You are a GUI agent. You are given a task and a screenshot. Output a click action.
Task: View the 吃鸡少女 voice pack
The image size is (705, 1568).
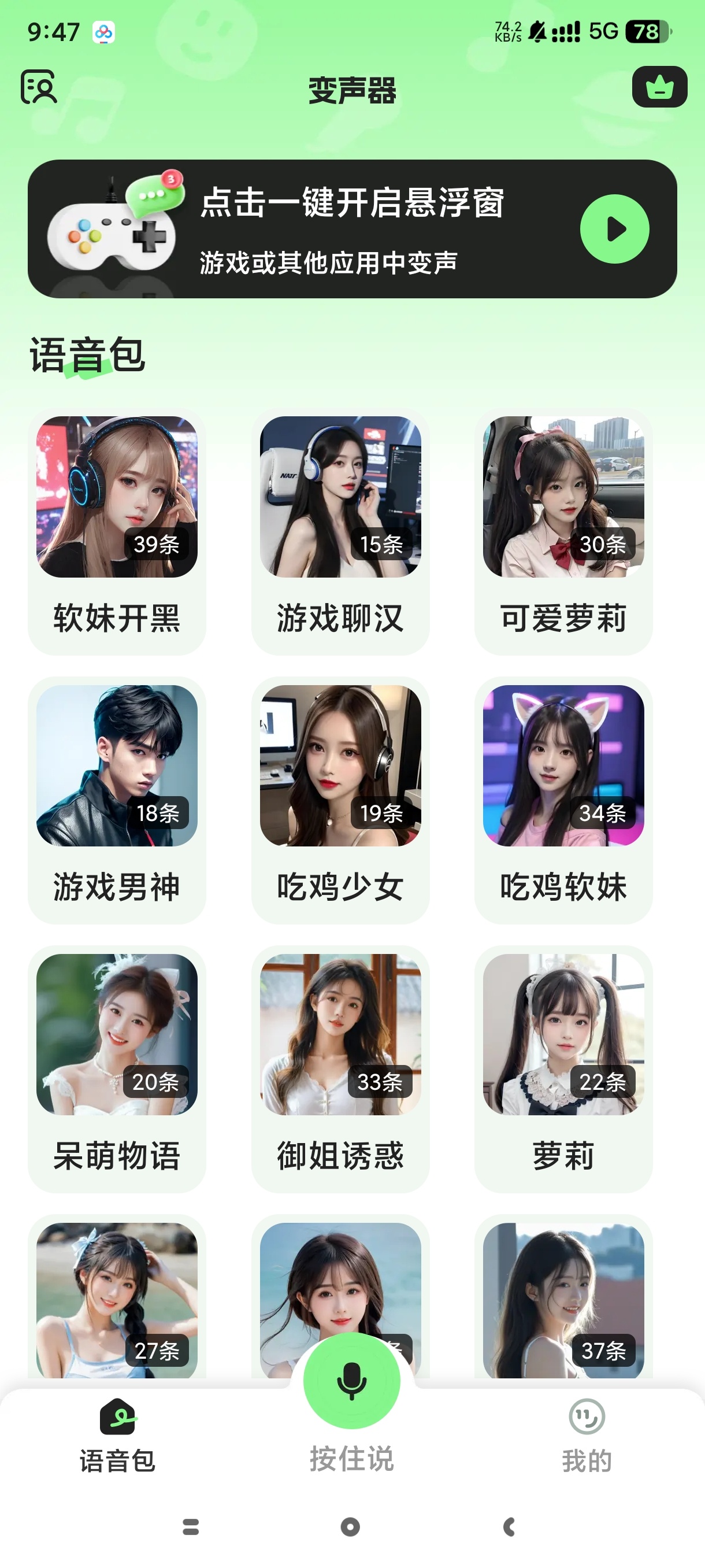pos(340,800)
